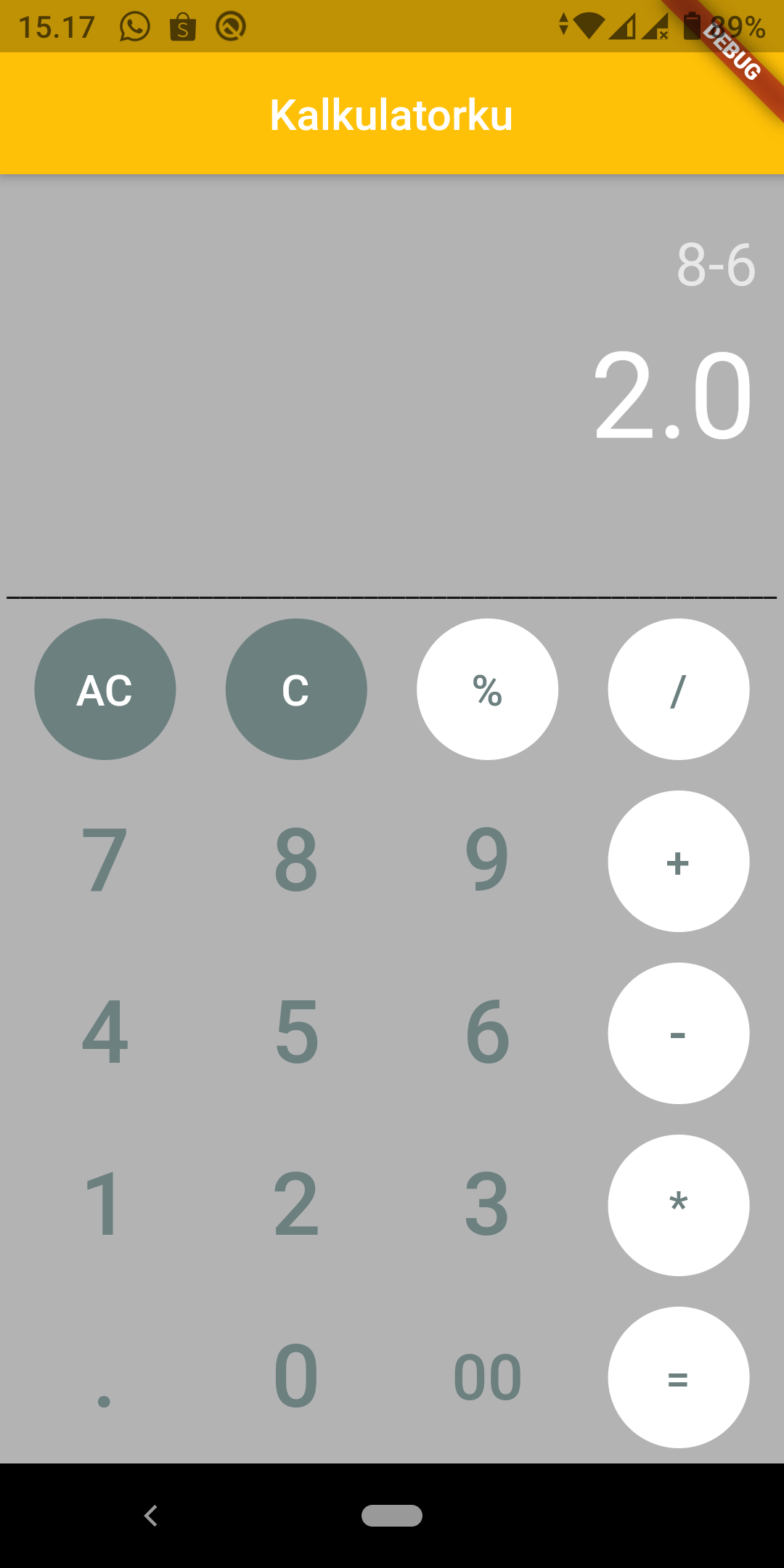Enter the digit 1
The width and height of the screenshot is (784, 1568).
tap(105, 1205)
